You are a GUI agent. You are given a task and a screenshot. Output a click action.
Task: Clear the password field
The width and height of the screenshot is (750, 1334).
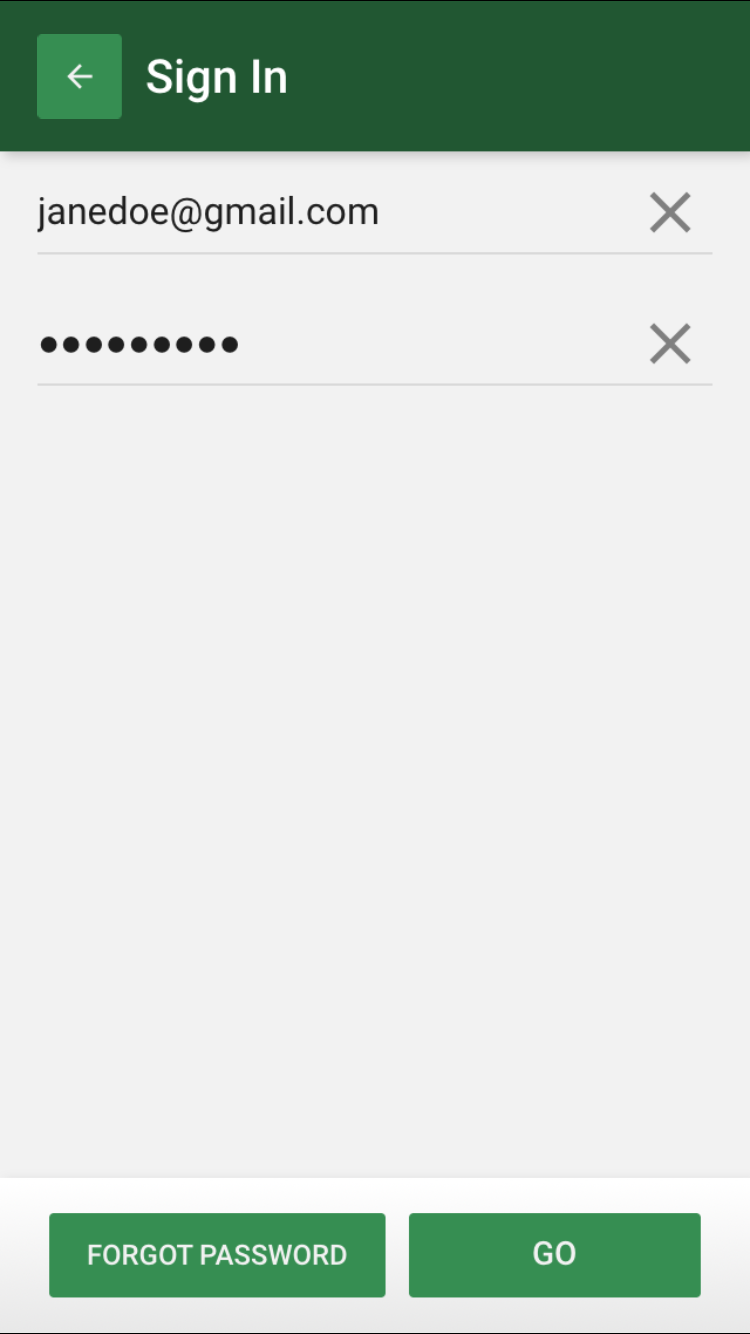click(x=670, y=344)
